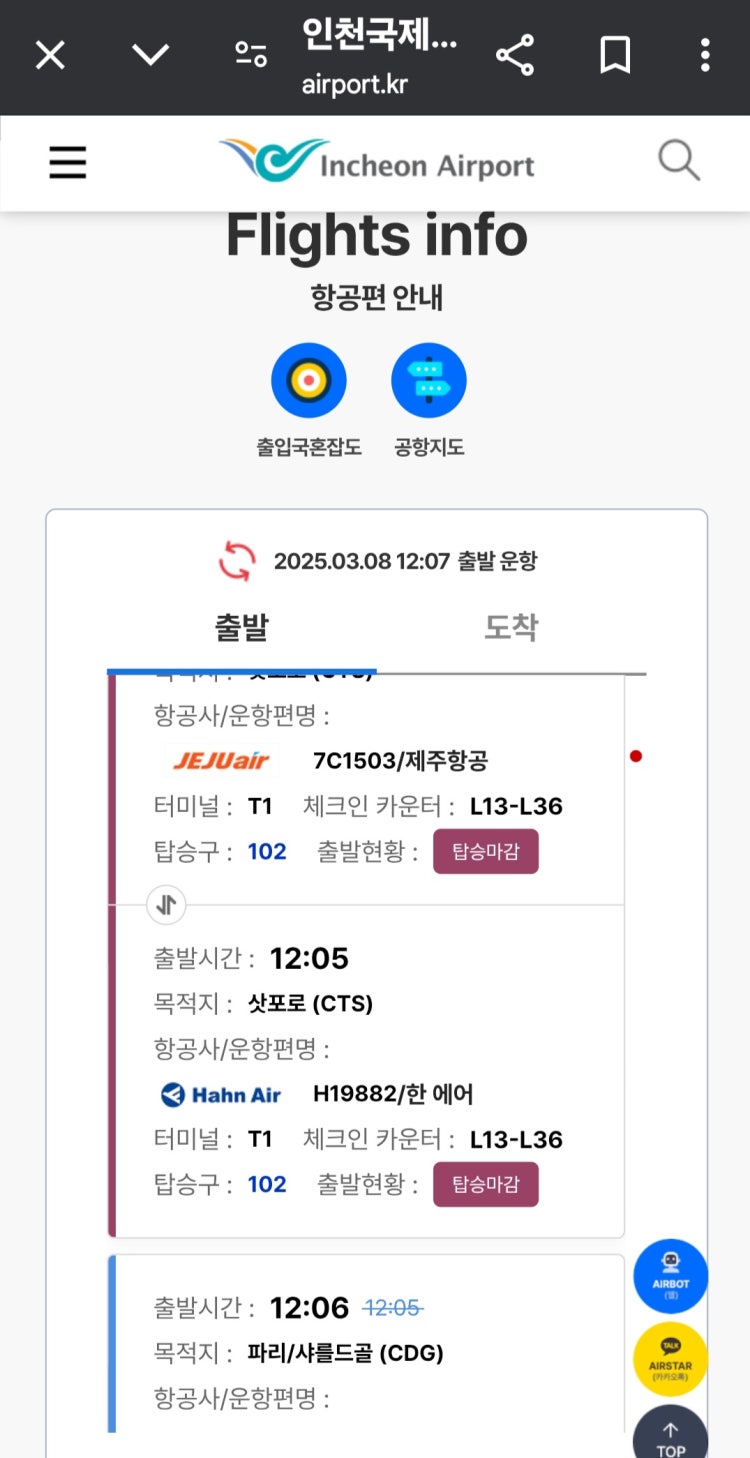Bookmark this page
Image resolution: width=750 pixels, height=1458 pixels.
point(615,55)
